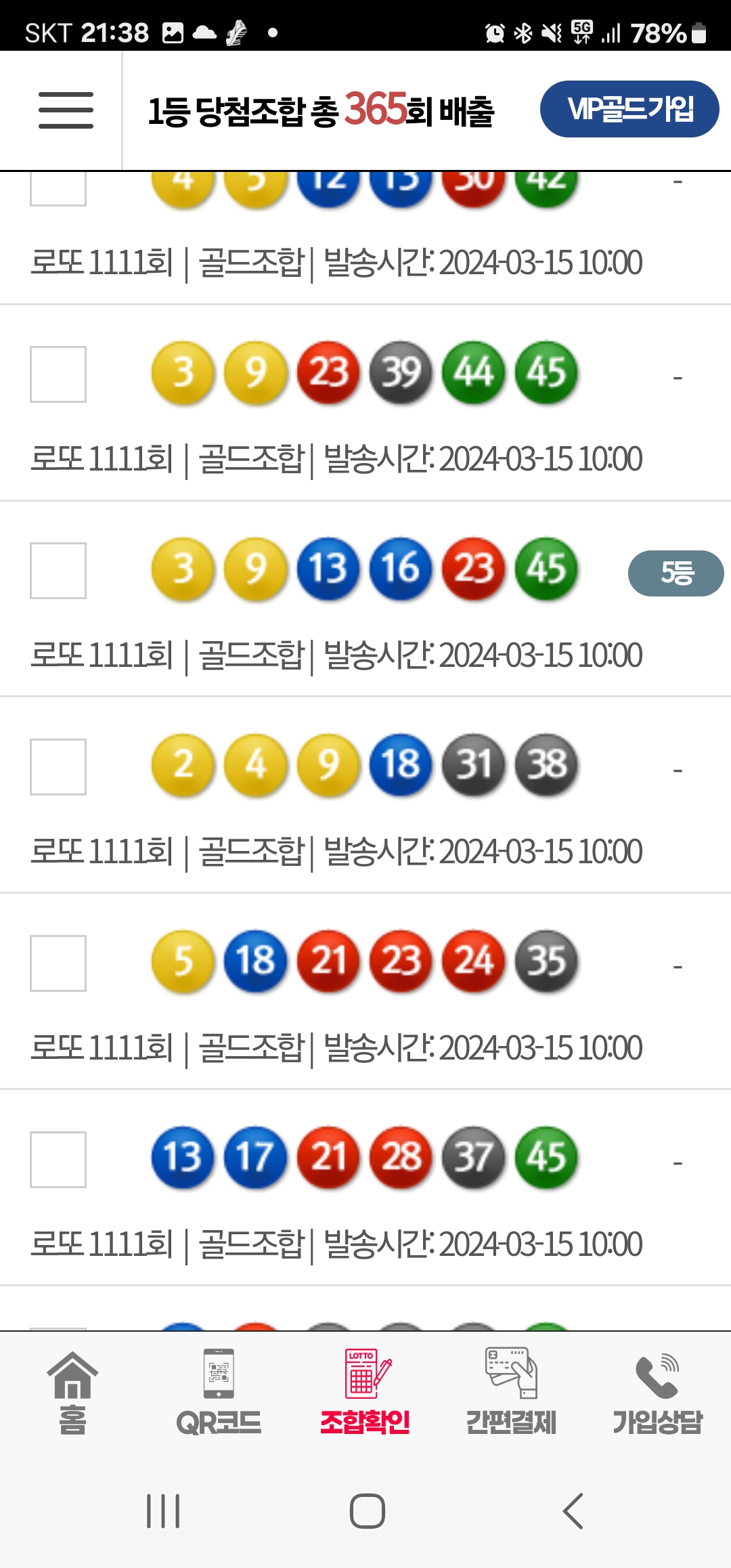Open the 조합확인 tab

(x=365, y=1393)
